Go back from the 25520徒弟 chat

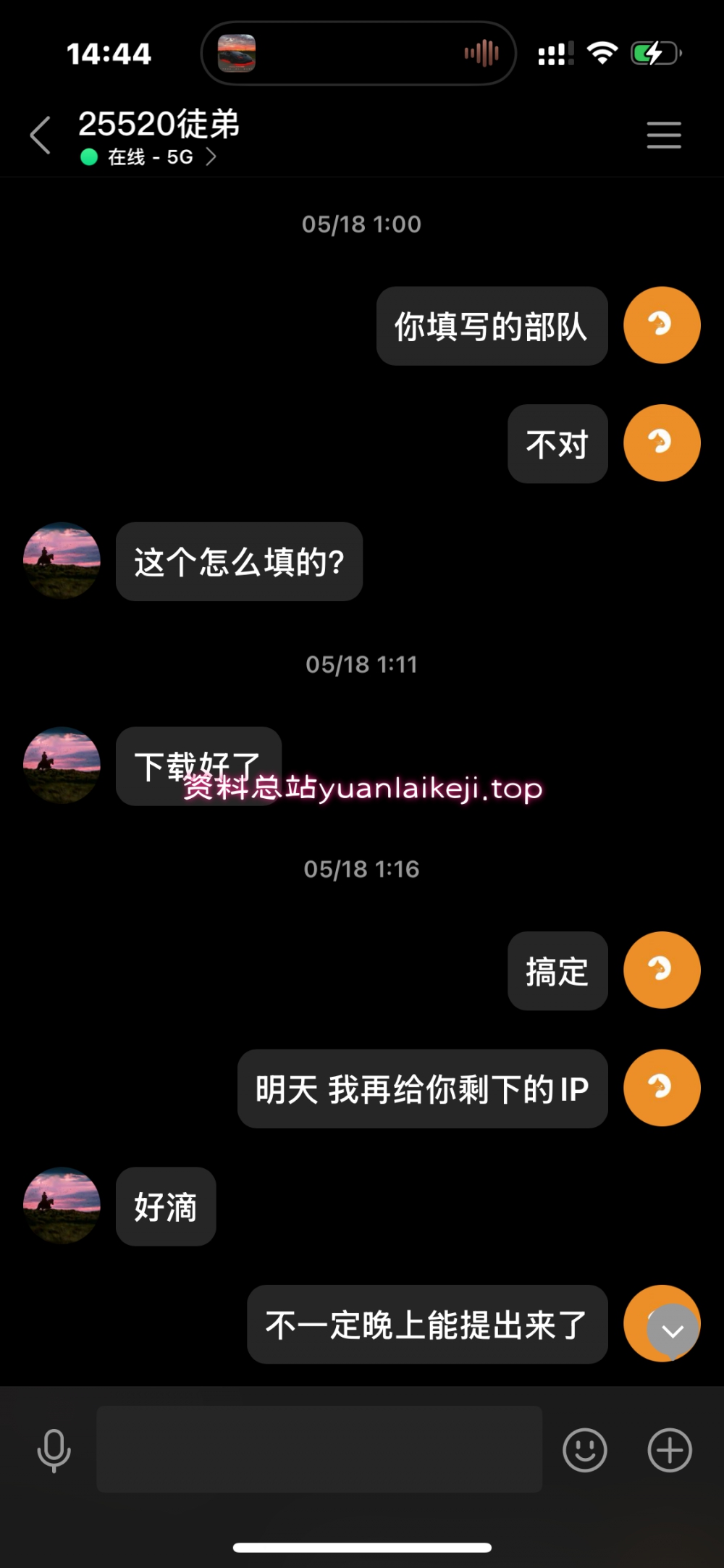click(41, 135)
